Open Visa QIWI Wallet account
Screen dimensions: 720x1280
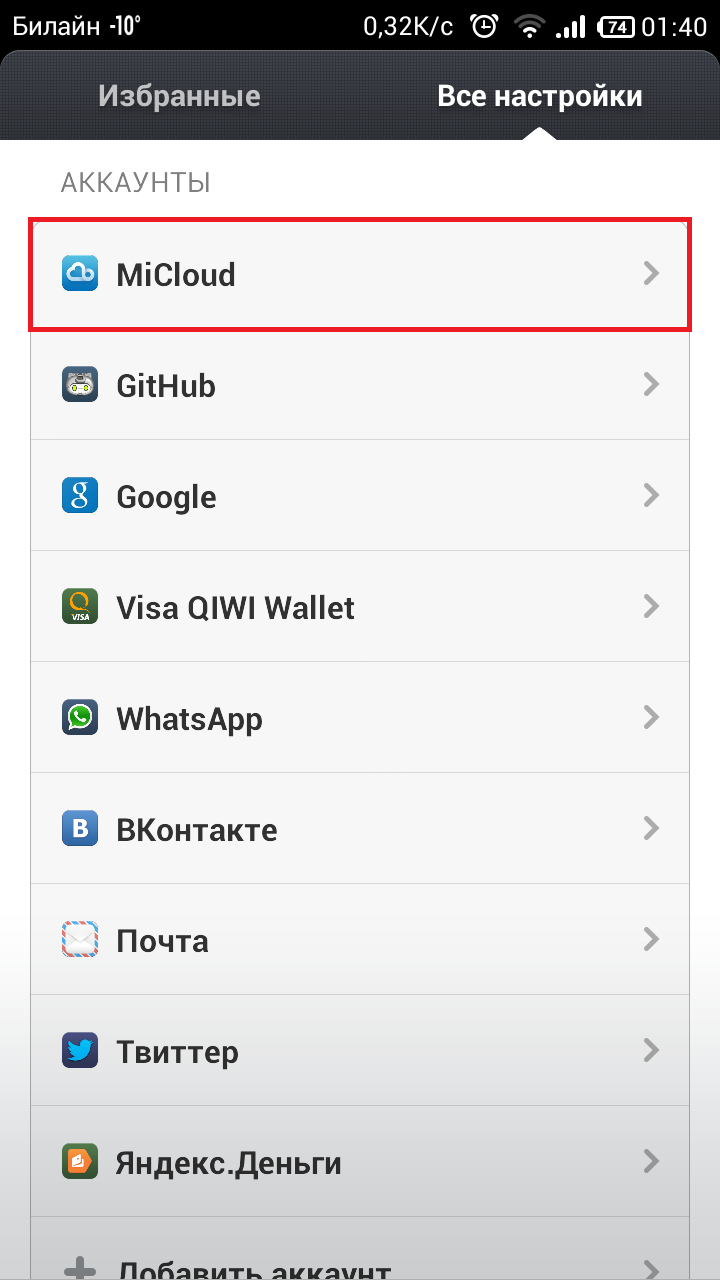[x=360, y=607]
